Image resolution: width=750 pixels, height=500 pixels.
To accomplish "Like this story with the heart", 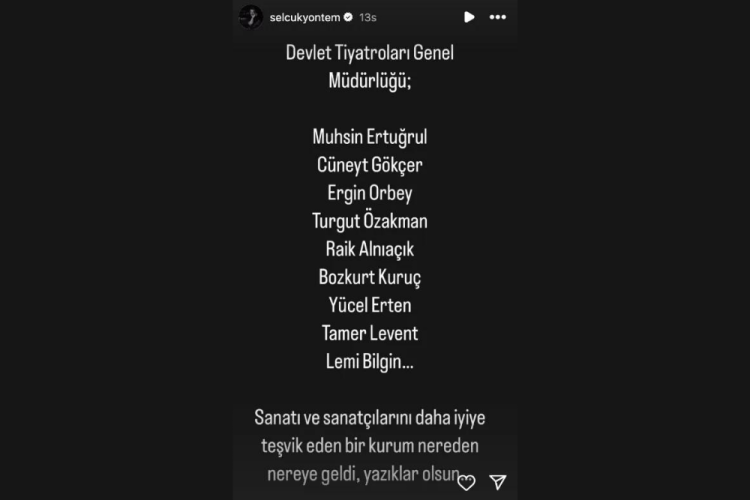I will [466, 483].
